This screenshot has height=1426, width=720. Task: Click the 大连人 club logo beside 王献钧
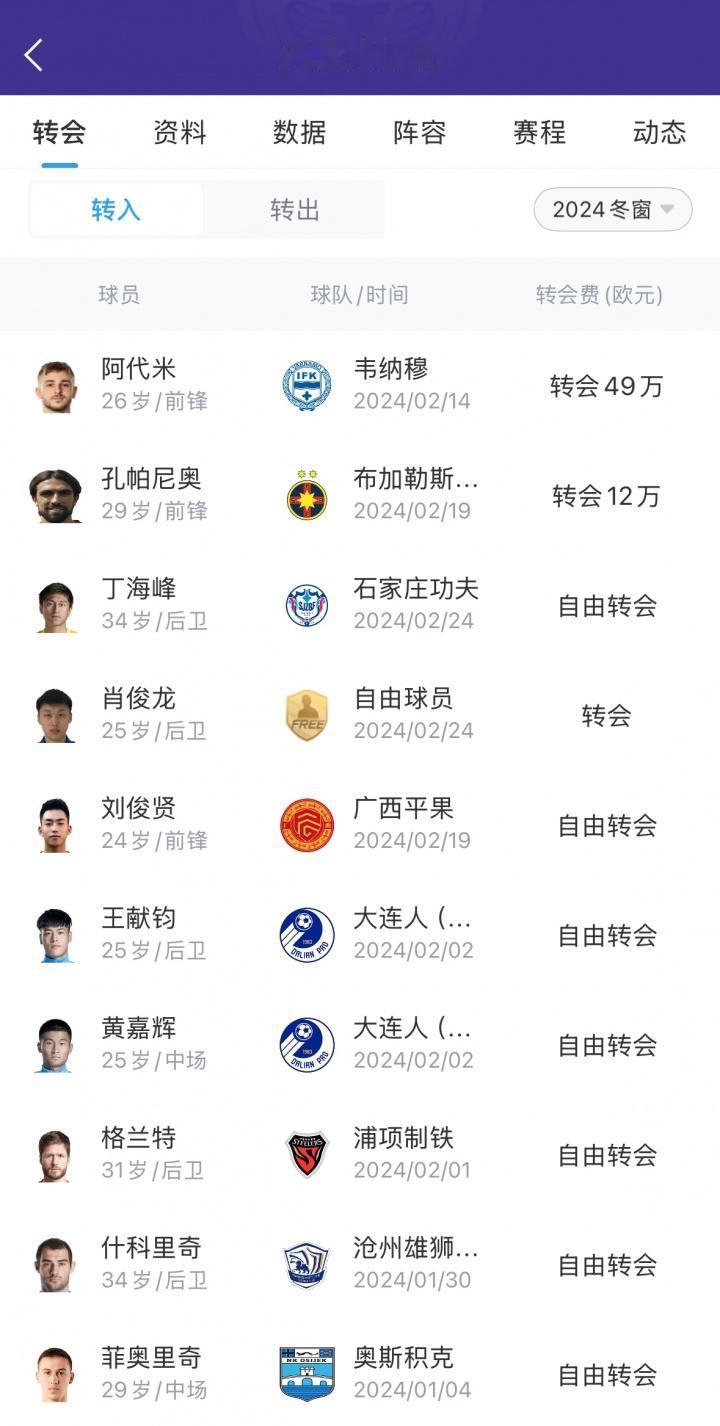[x=307, y=935]
